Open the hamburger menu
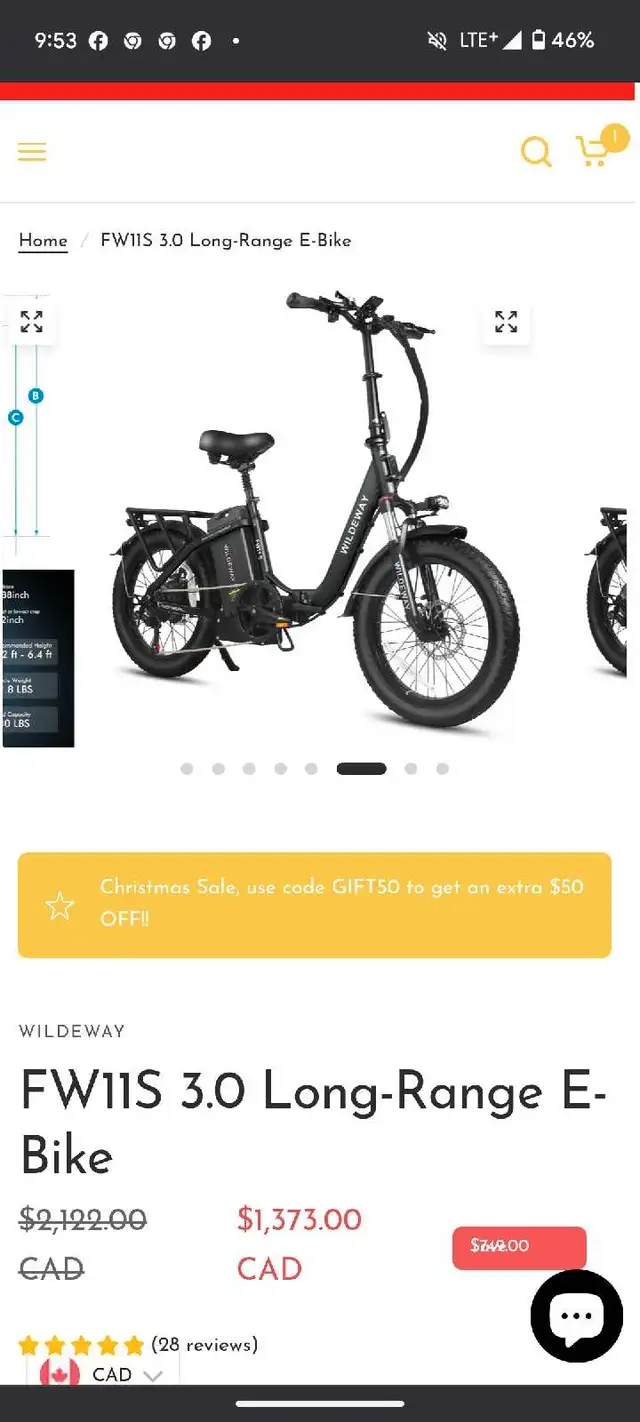640x1422 pixels. pyautogui.click(x=32, y=152)
